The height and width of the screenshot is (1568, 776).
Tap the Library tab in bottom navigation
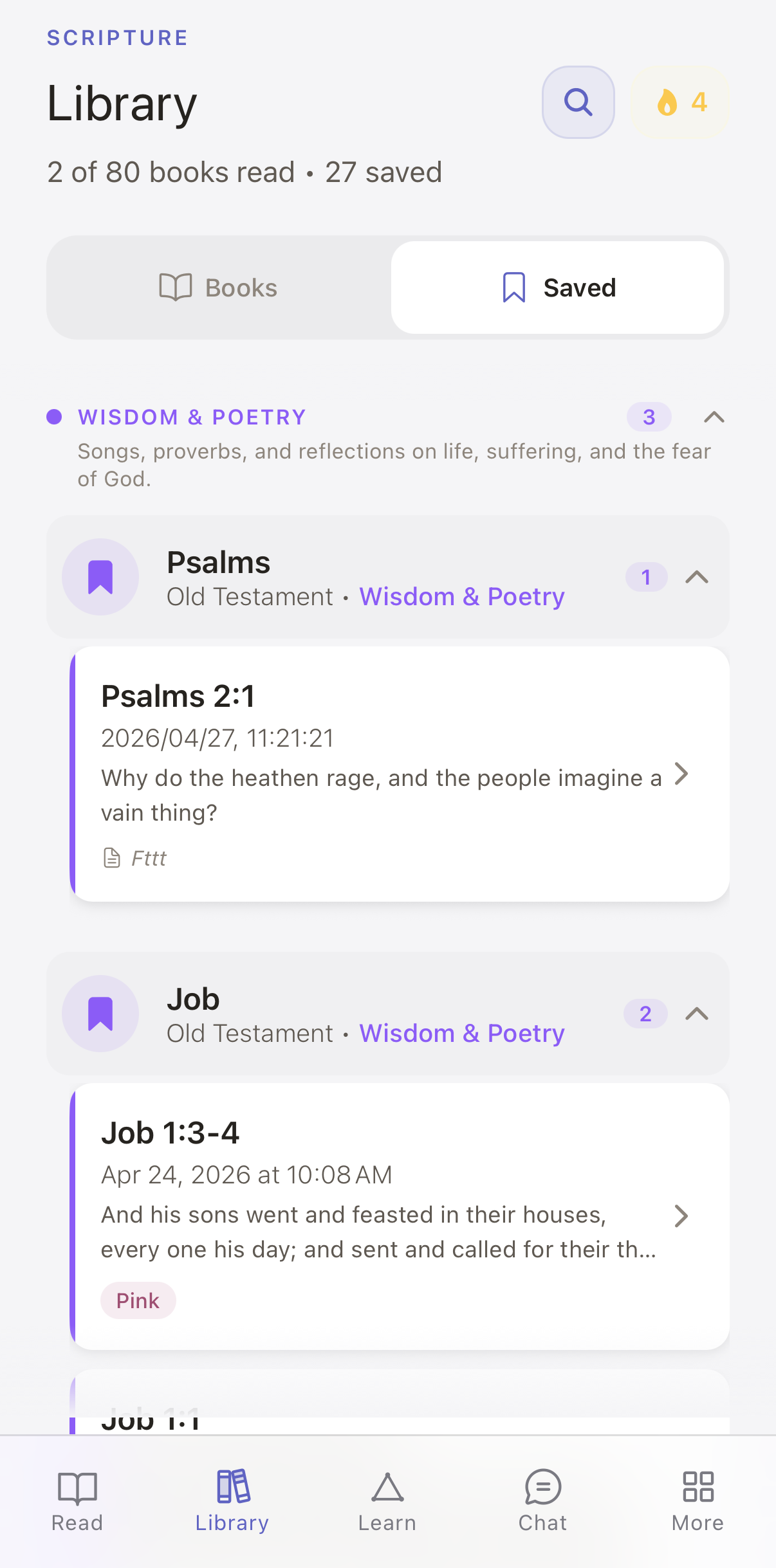(x=232, y=1500)
